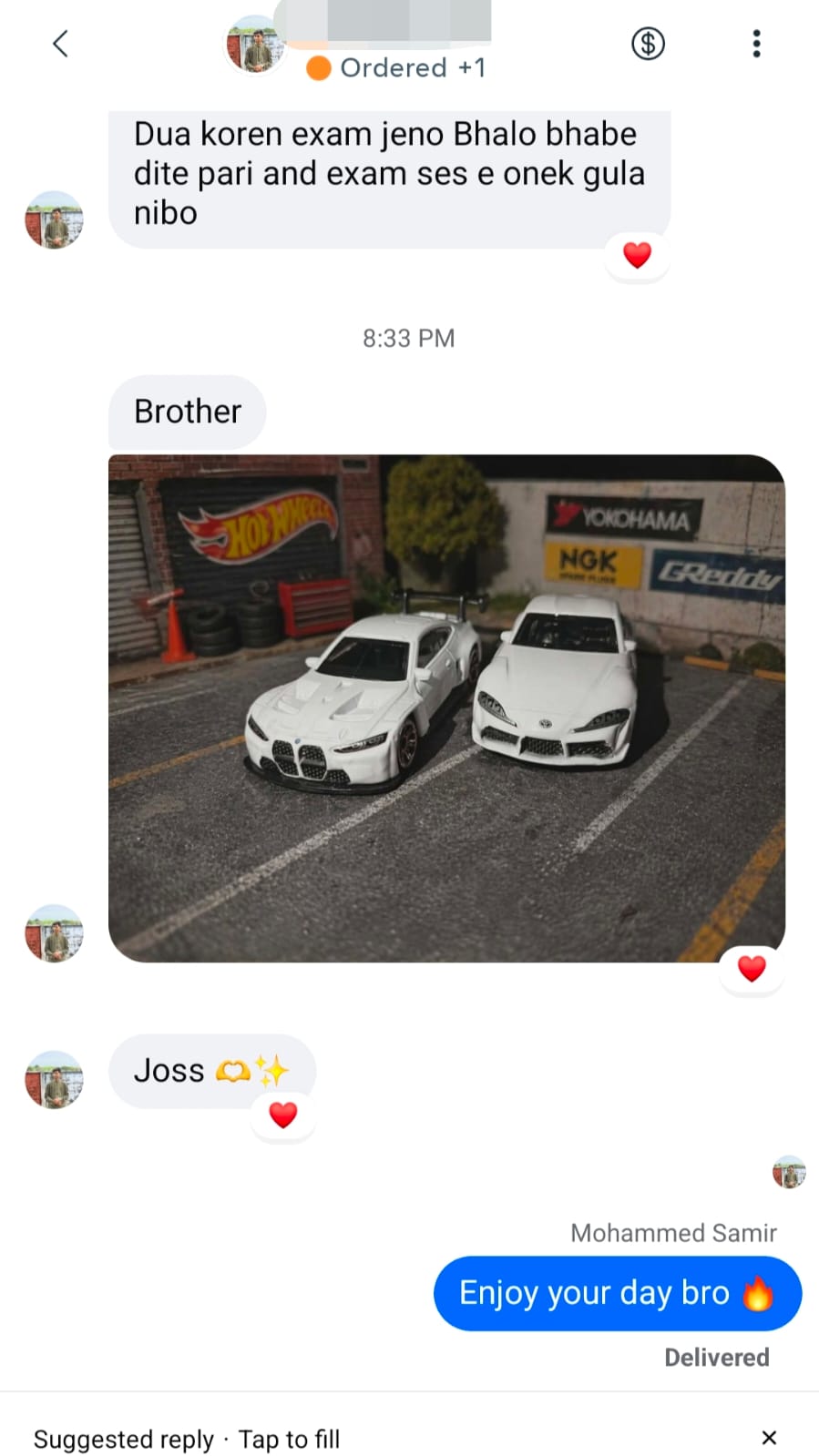
Task: Open the contact's profile picture in header
Action: pos(254,44)
